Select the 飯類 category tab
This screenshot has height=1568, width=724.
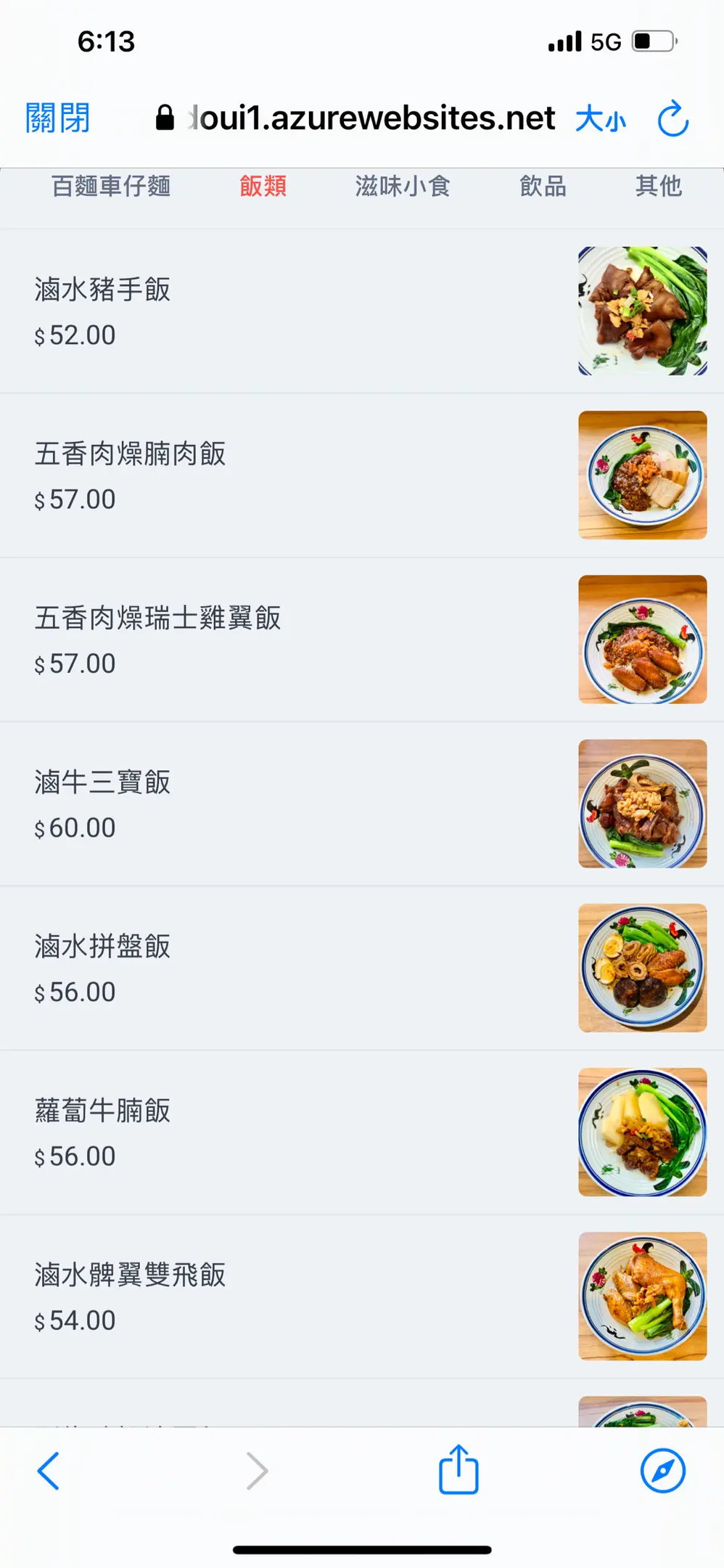(263, 187)
